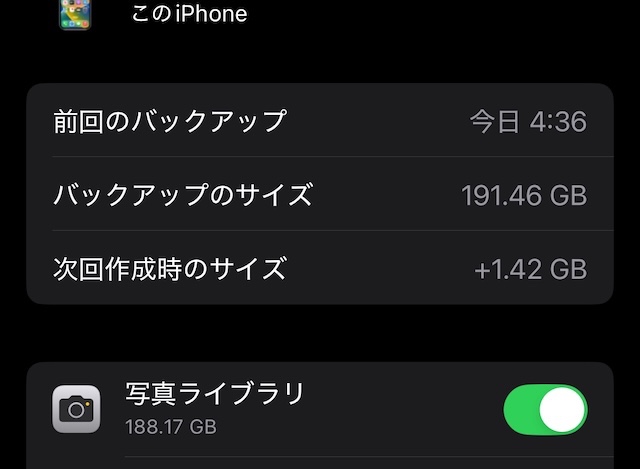This screenshot has height=469, width=640.
Task: Toggle off 写真ライブラリ backup switch
Action: click(545, 410)
